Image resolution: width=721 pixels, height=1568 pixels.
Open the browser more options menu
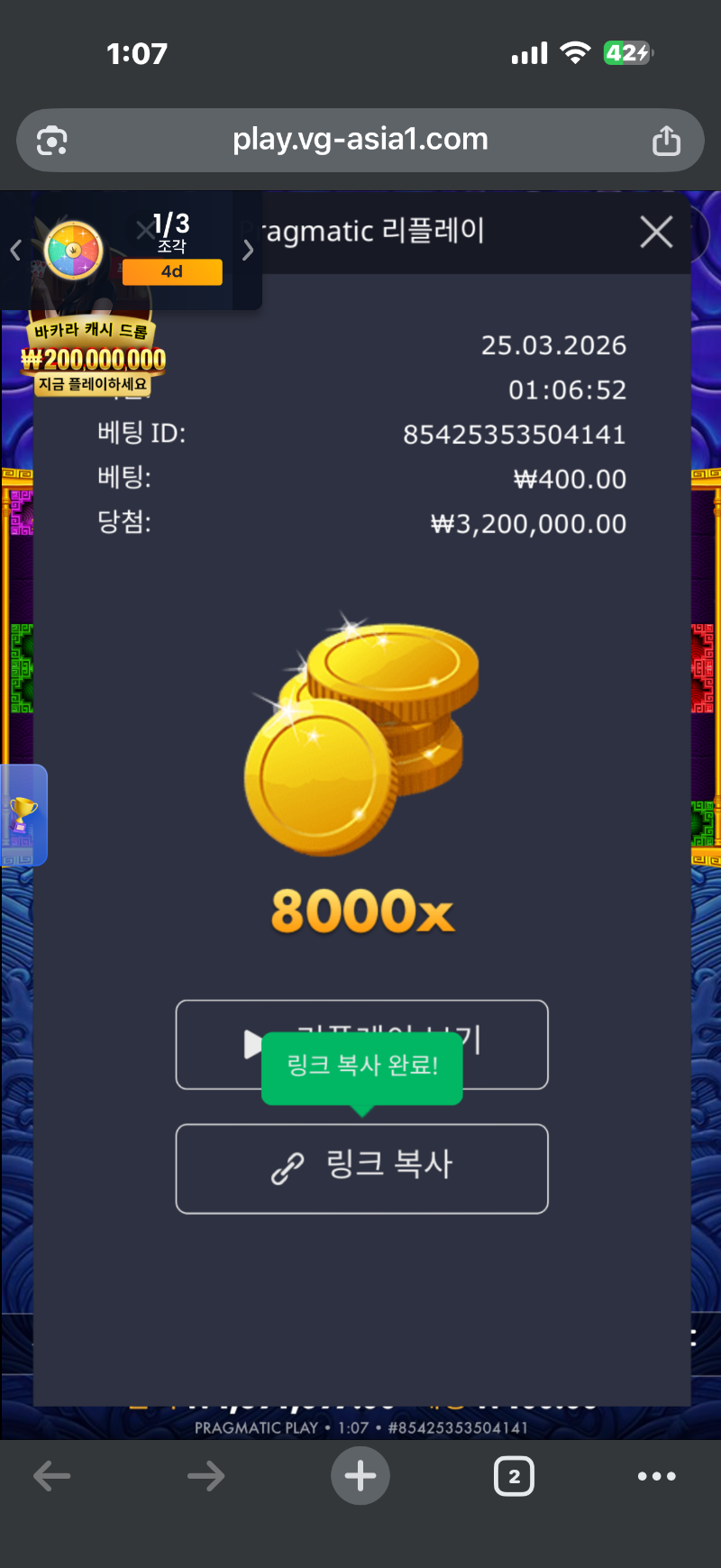click(x=656, y=1476)
